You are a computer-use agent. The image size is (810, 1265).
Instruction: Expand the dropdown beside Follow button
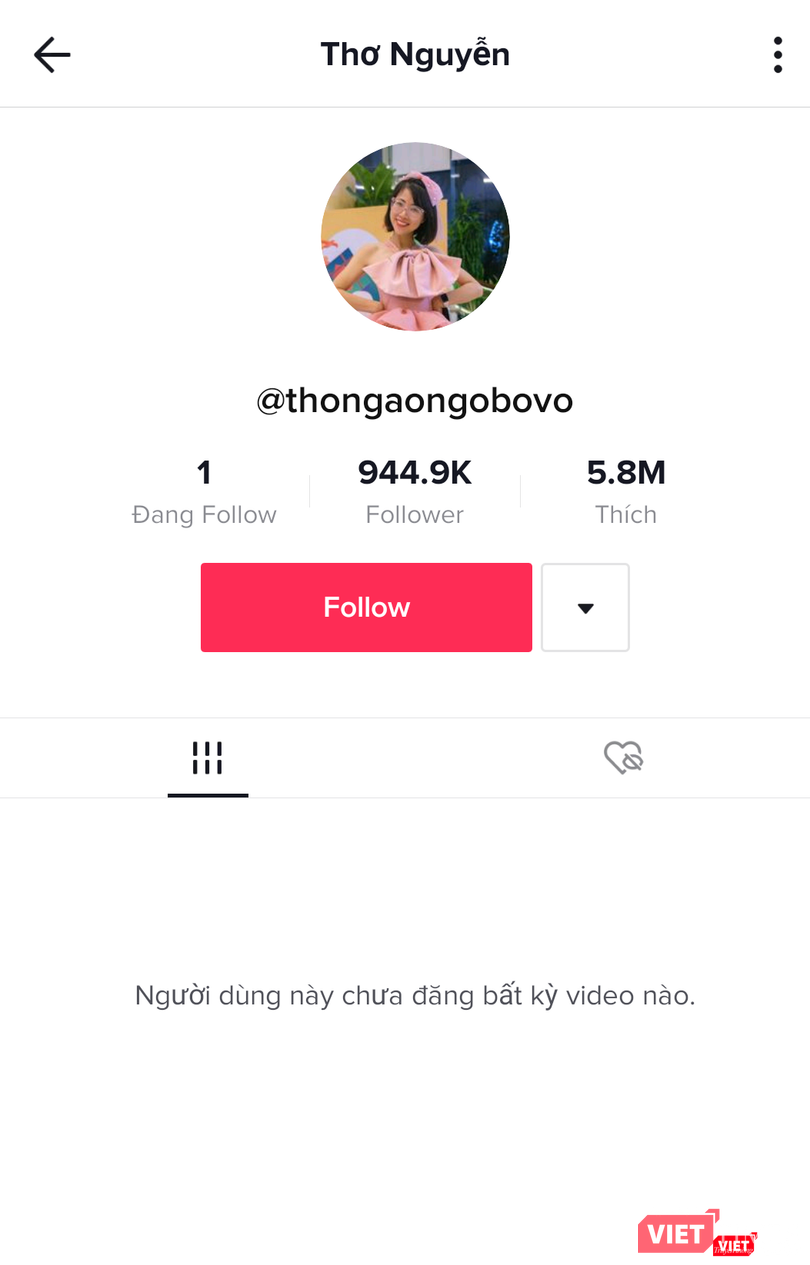(585, 607)
